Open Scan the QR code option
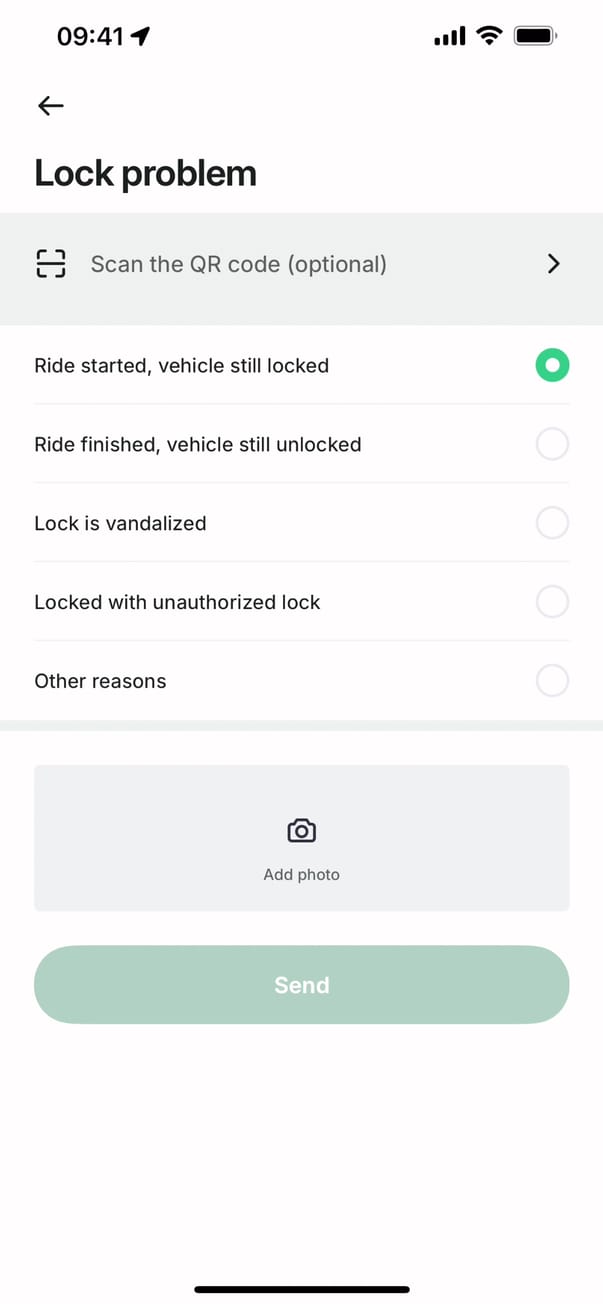 300,264
